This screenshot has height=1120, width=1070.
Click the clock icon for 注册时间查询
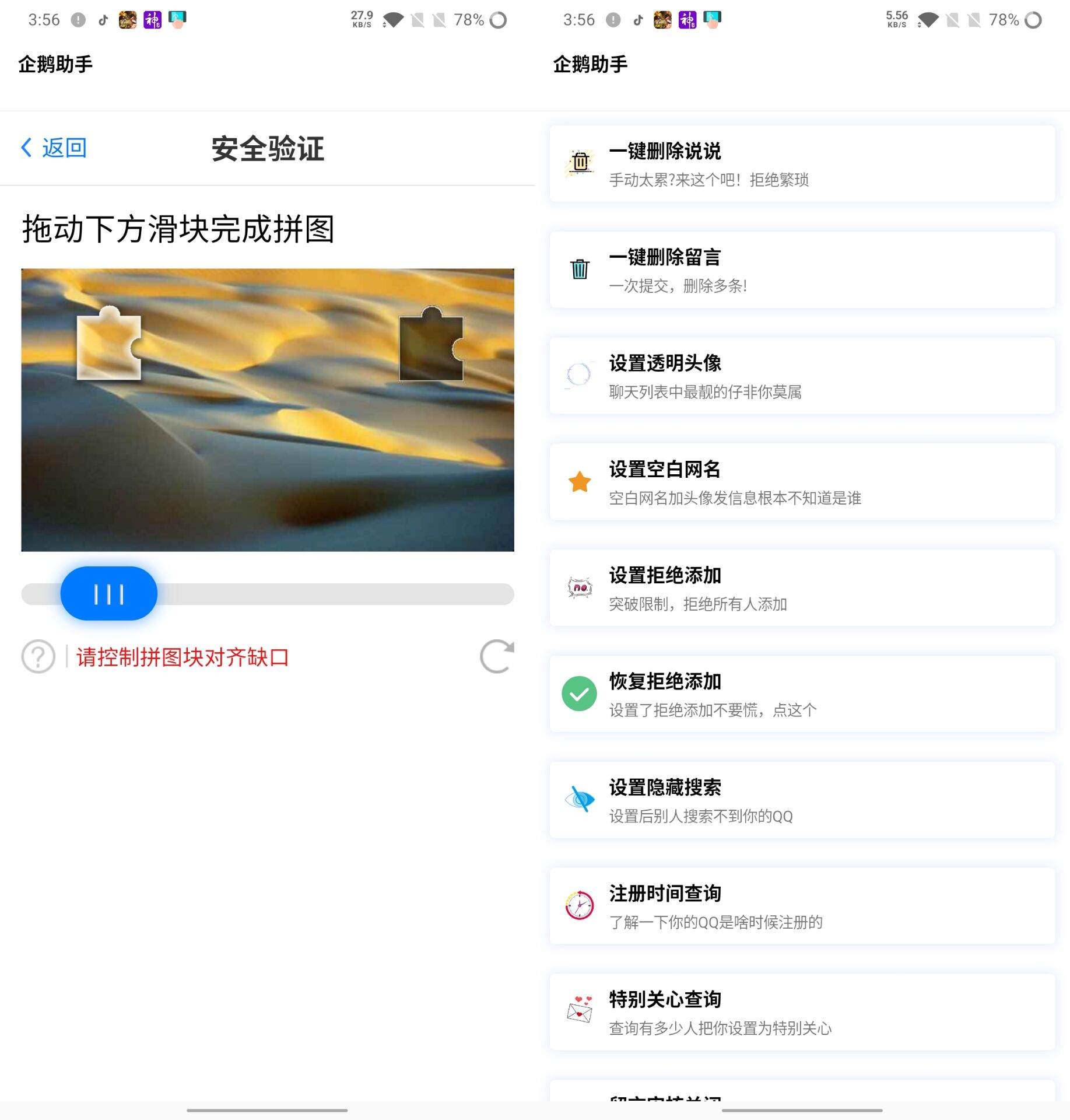(x=579, y=906)
